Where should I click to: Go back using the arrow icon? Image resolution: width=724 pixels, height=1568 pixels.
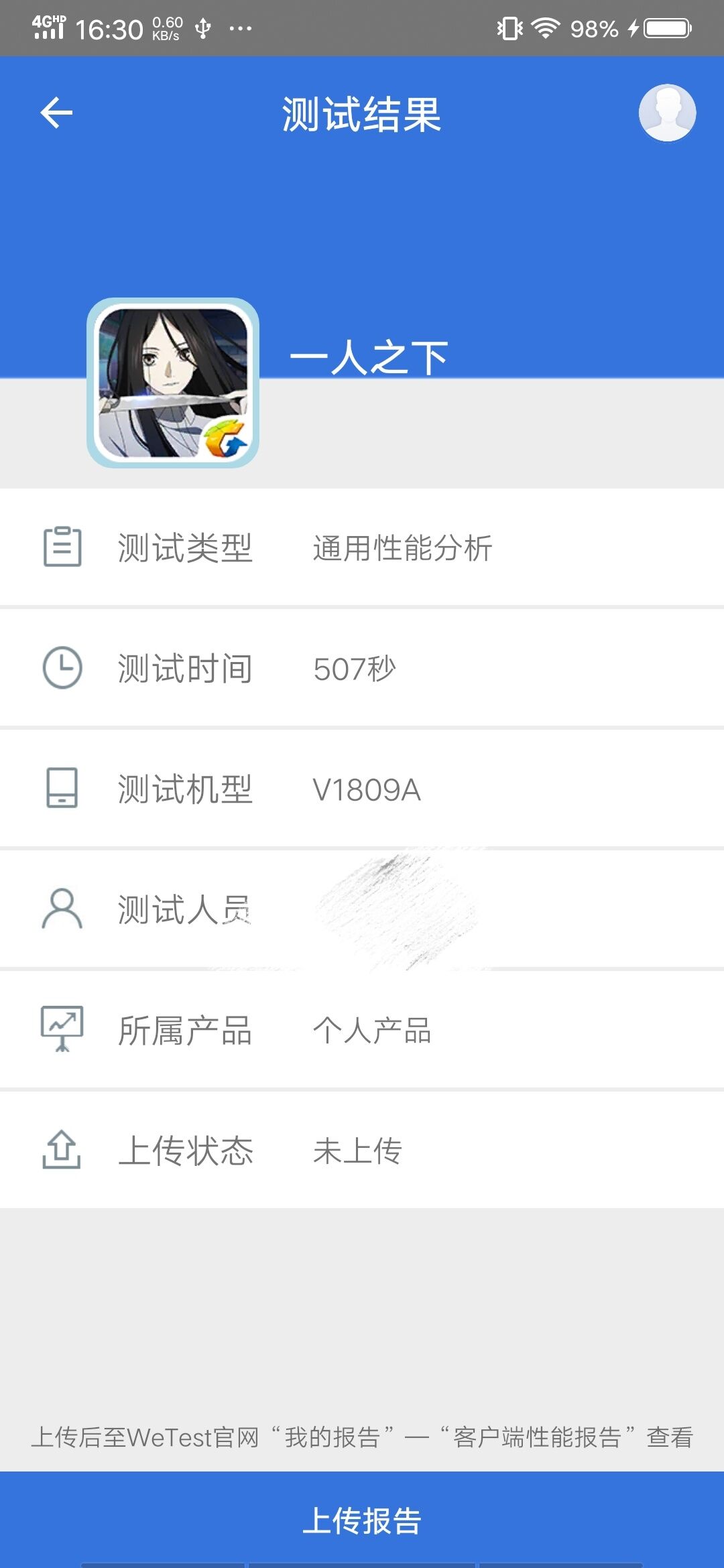click(56, 113)
